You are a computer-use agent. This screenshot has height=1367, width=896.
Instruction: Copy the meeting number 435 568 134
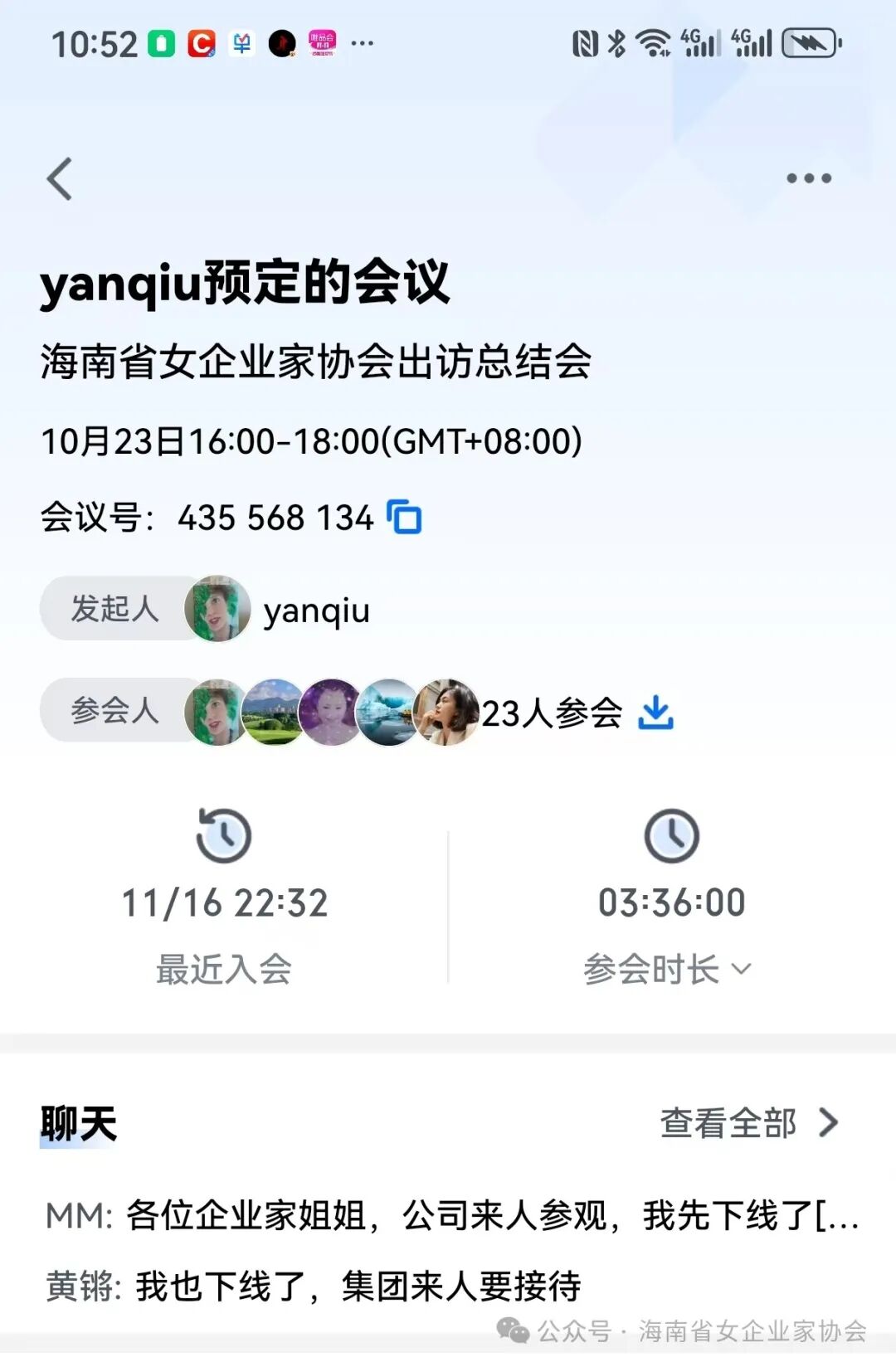pyautogui.click(x=405, y=518)
